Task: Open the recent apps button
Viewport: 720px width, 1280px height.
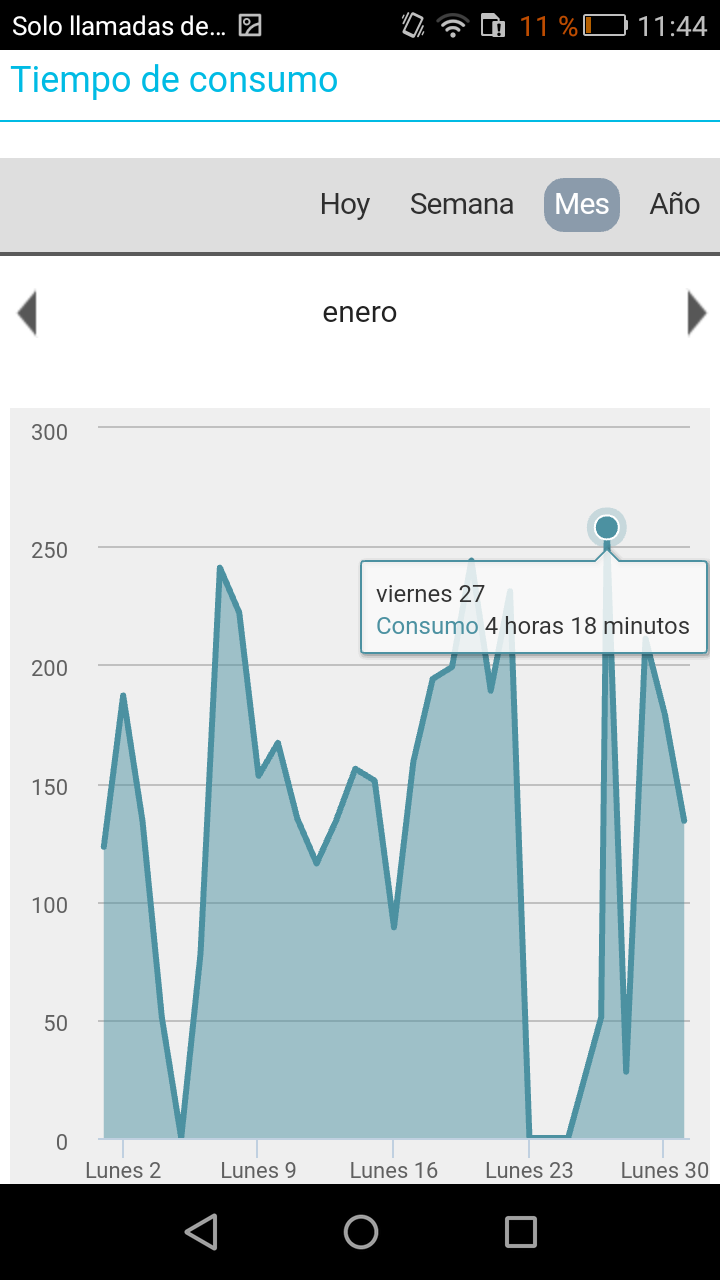Action: [x=520, y=1232]
